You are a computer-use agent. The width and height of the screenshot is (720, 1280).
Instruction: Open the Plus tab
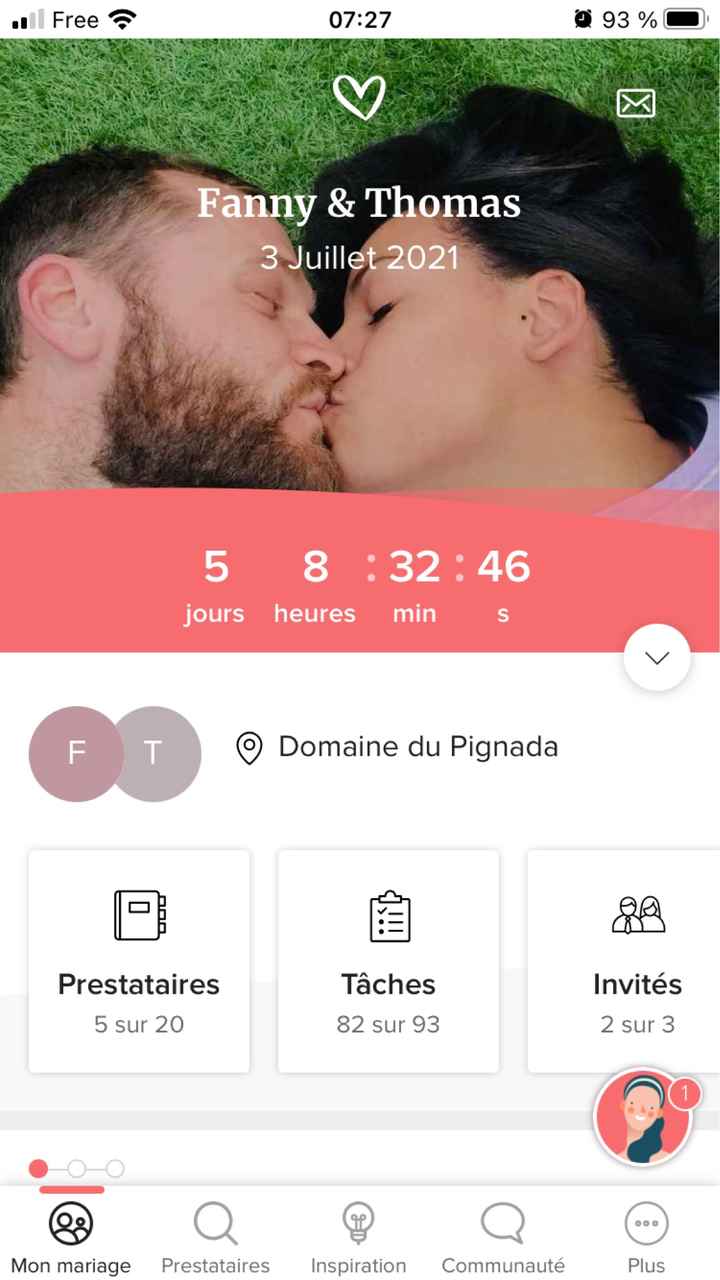pyautogui.click(x=646, y=1238)
